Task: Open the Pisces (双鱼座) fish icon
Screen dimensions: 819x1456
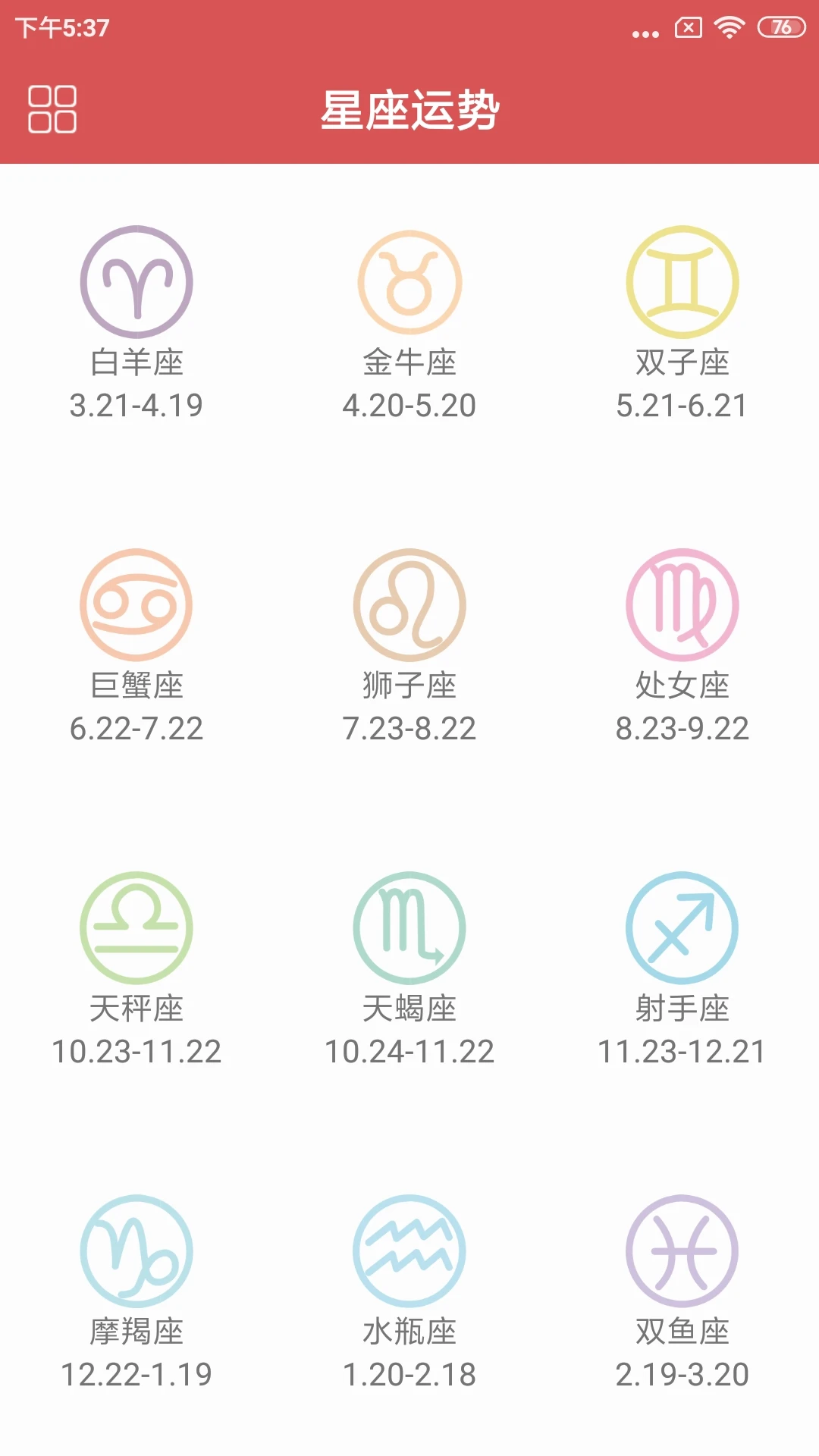Action: pos(681,1251)
